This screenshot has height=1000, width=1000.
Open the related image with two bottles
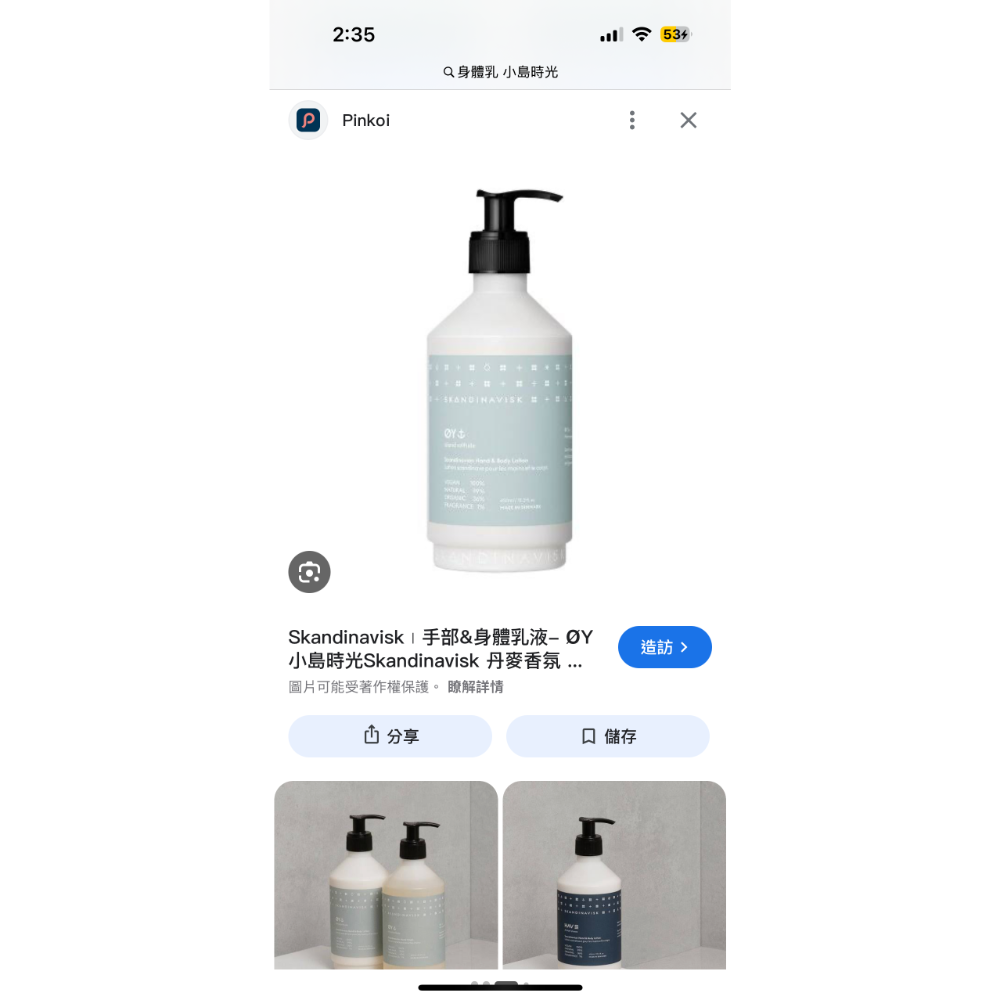386,874
